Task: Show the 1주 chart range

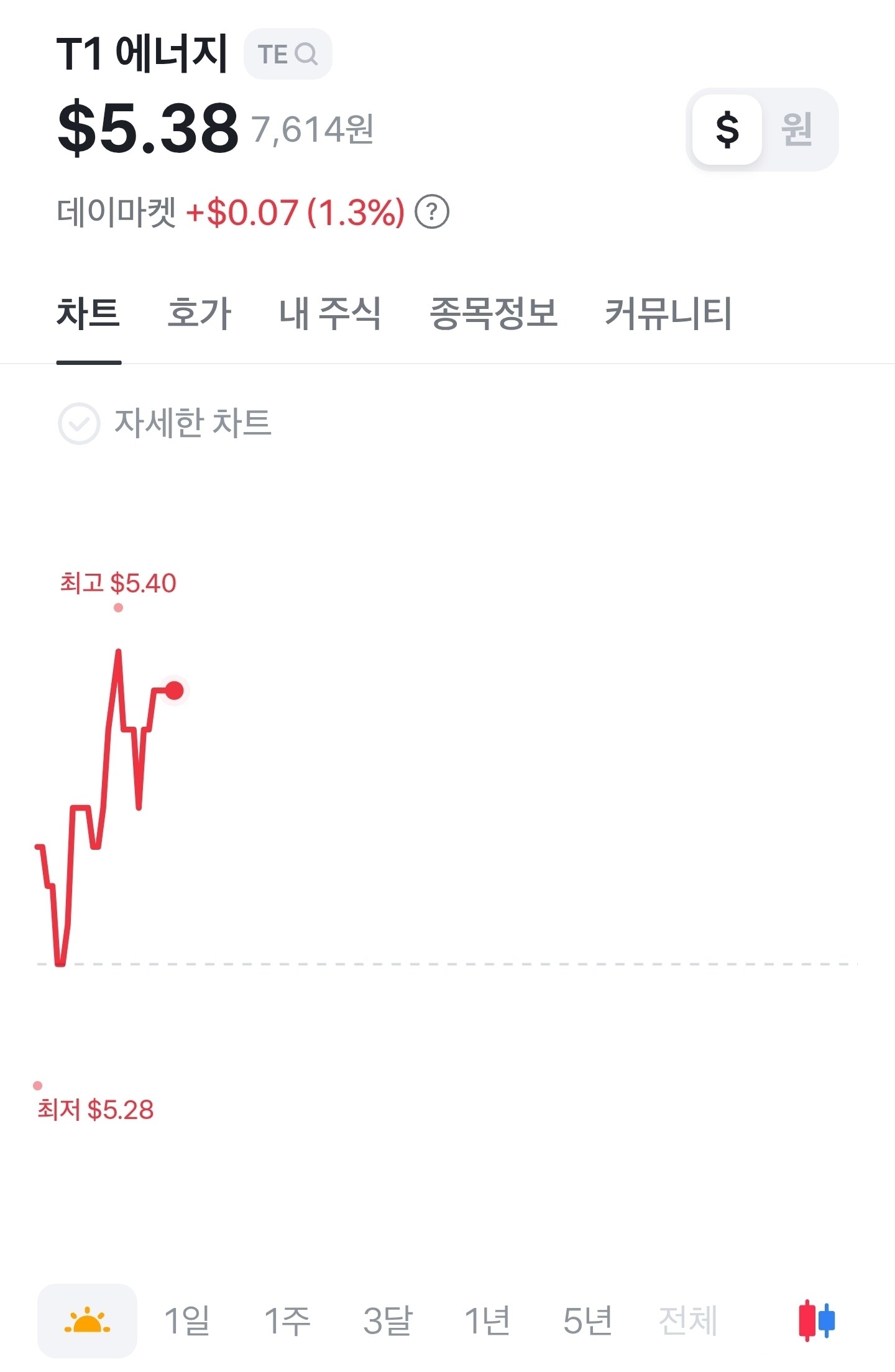Action: click(x=287, y=1320)
